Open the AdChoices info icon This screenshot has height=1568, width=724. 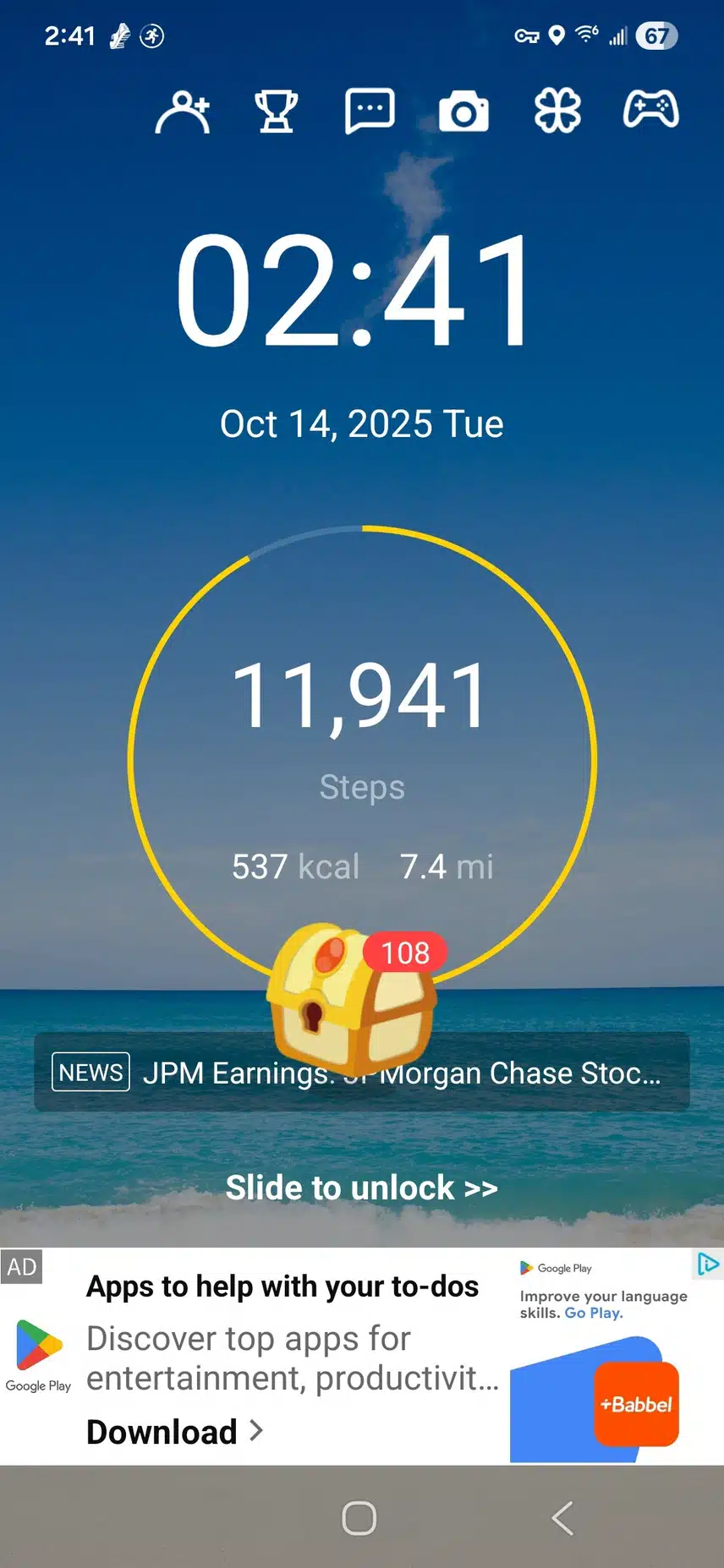(708, 1265)
